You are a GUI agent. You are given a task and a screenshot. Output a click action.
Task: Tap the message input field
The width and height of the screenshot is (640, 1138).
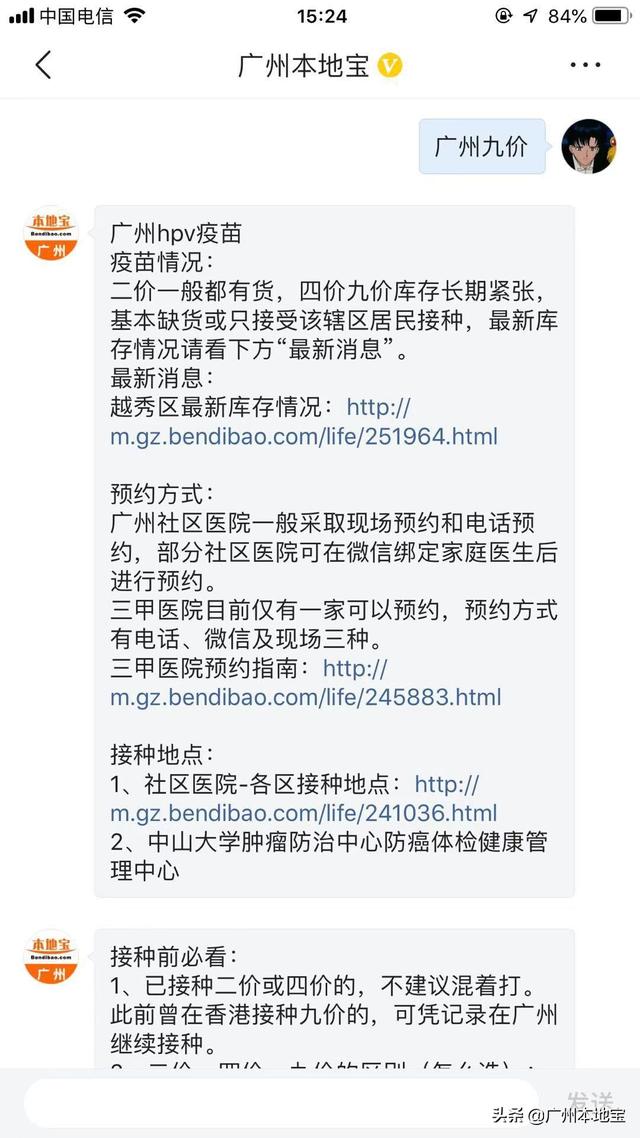pos(282,1103)
